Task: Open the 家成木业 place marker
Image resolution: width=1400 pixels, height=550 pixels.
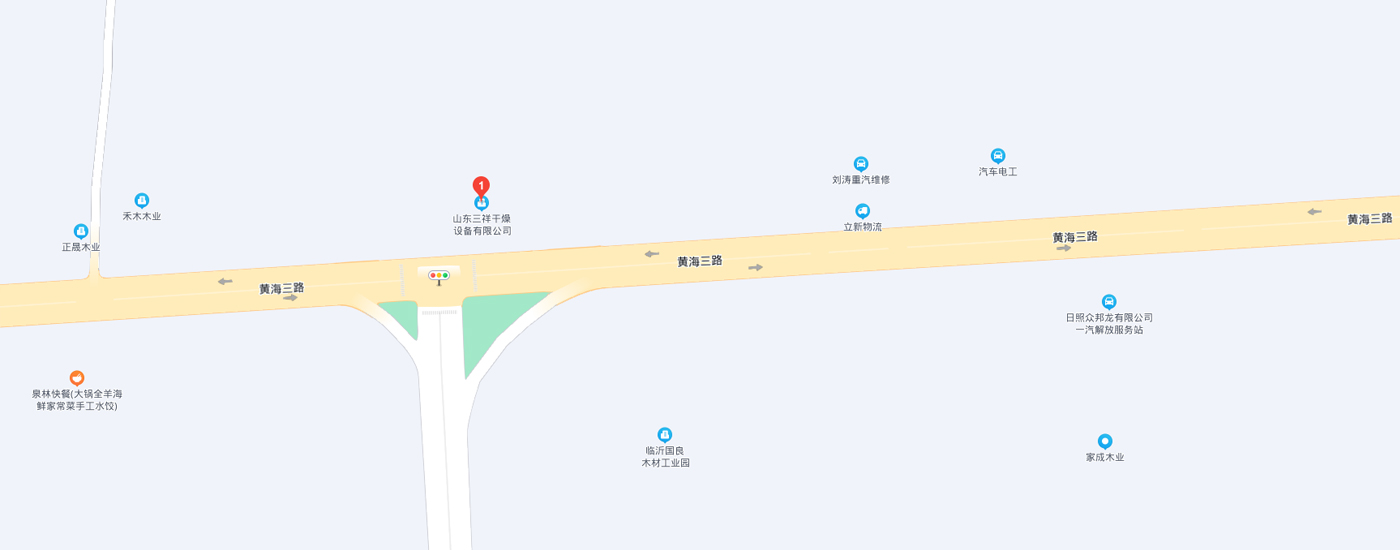Action: tap(1105, 441)
